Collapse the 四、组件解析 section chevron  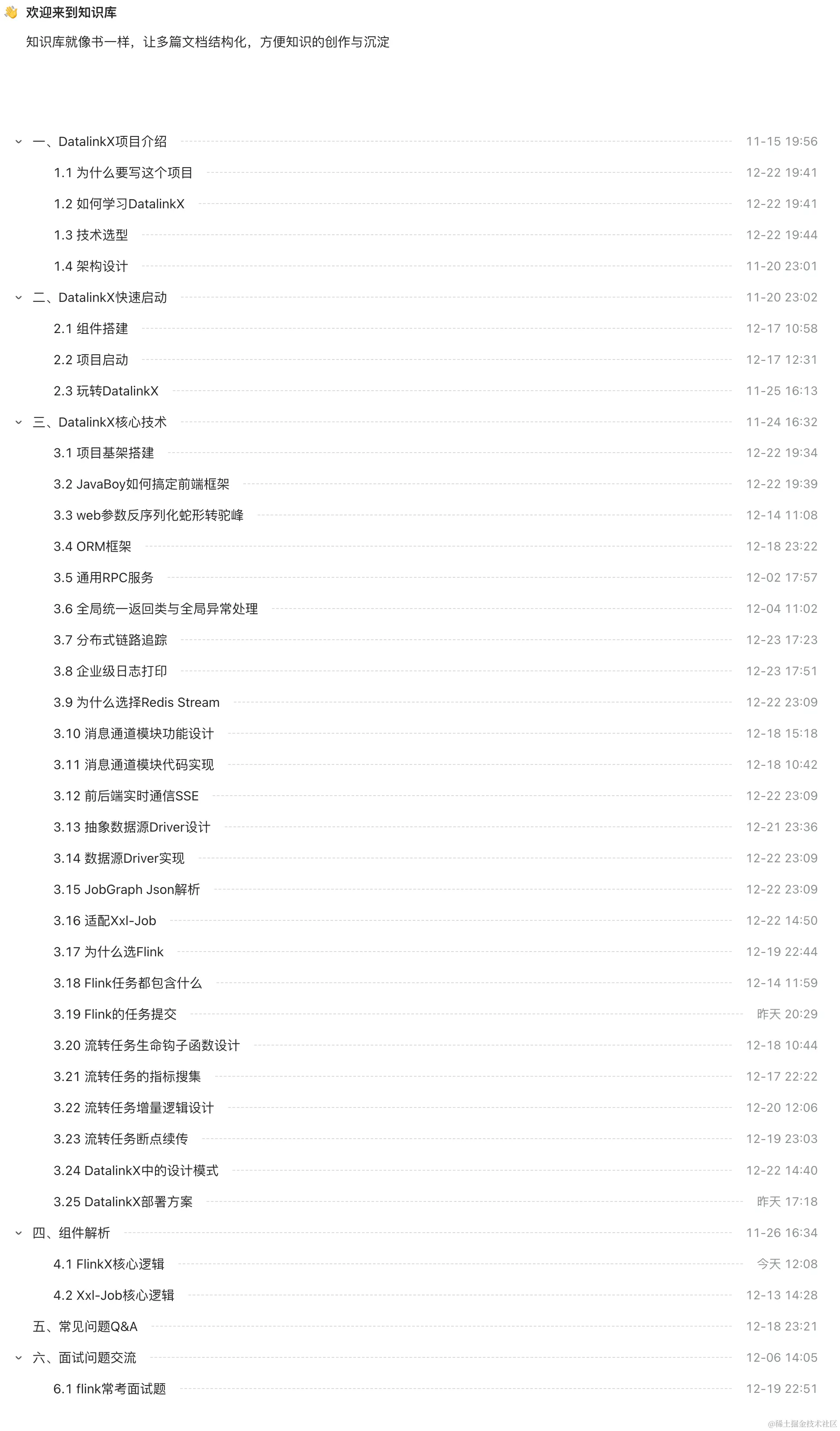pyautogui.click(x=19, y=1233)
